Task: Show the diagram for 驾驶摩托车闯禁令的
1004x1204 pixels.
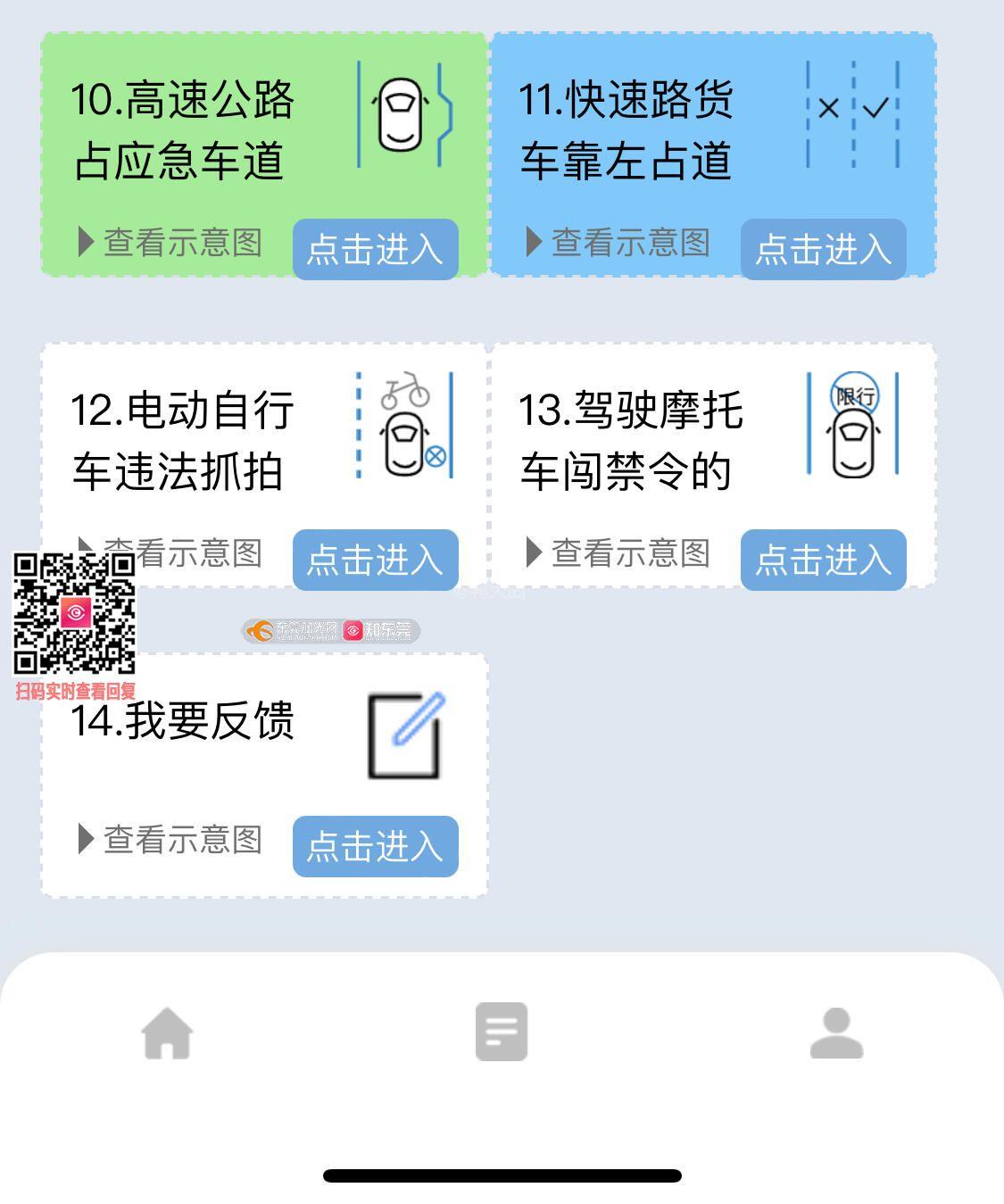Action: 618,552
